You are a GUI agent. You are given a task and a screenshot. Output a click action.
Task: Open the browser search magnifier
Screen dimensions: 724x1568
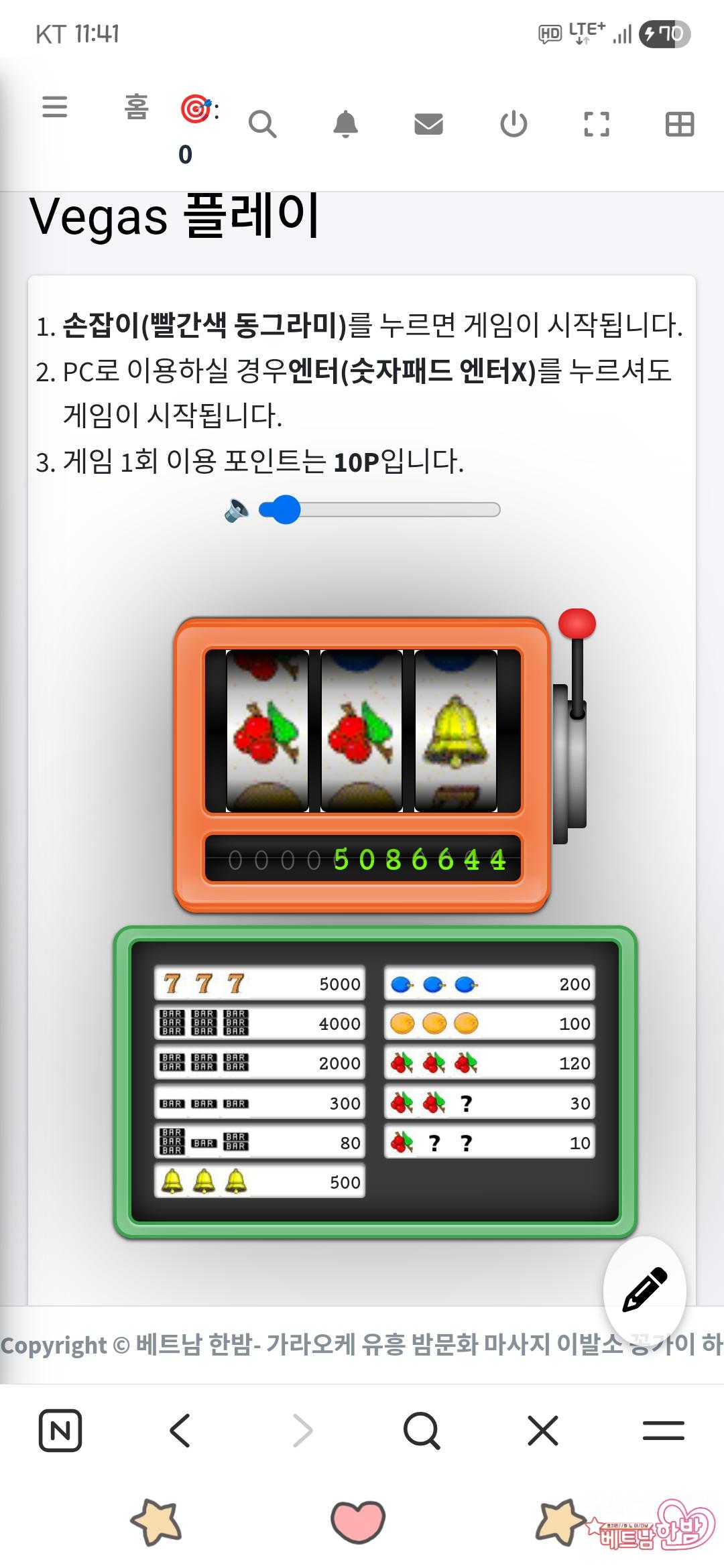(x=422, y=1431)
